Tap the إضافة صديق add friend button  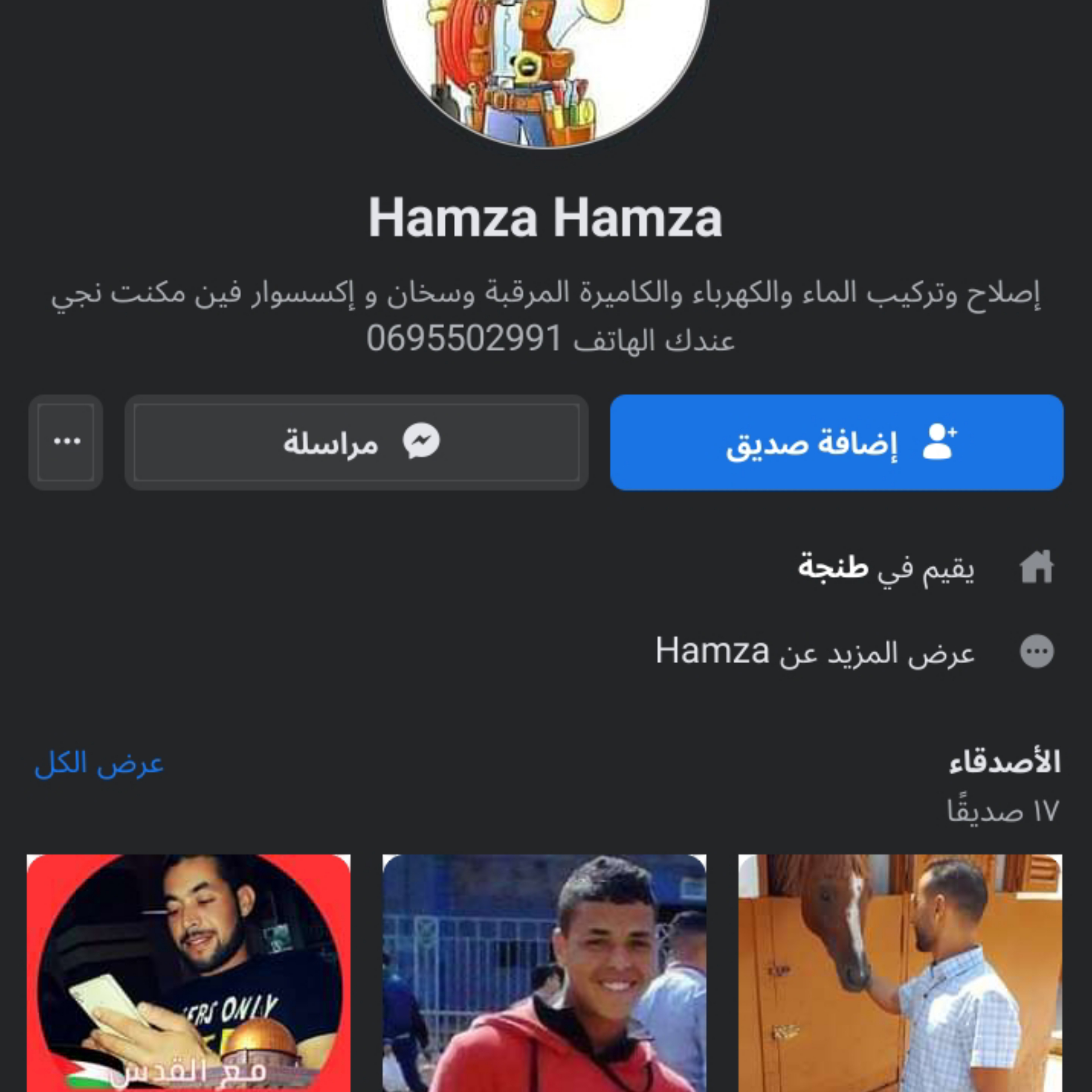click(x=836, y=442)
